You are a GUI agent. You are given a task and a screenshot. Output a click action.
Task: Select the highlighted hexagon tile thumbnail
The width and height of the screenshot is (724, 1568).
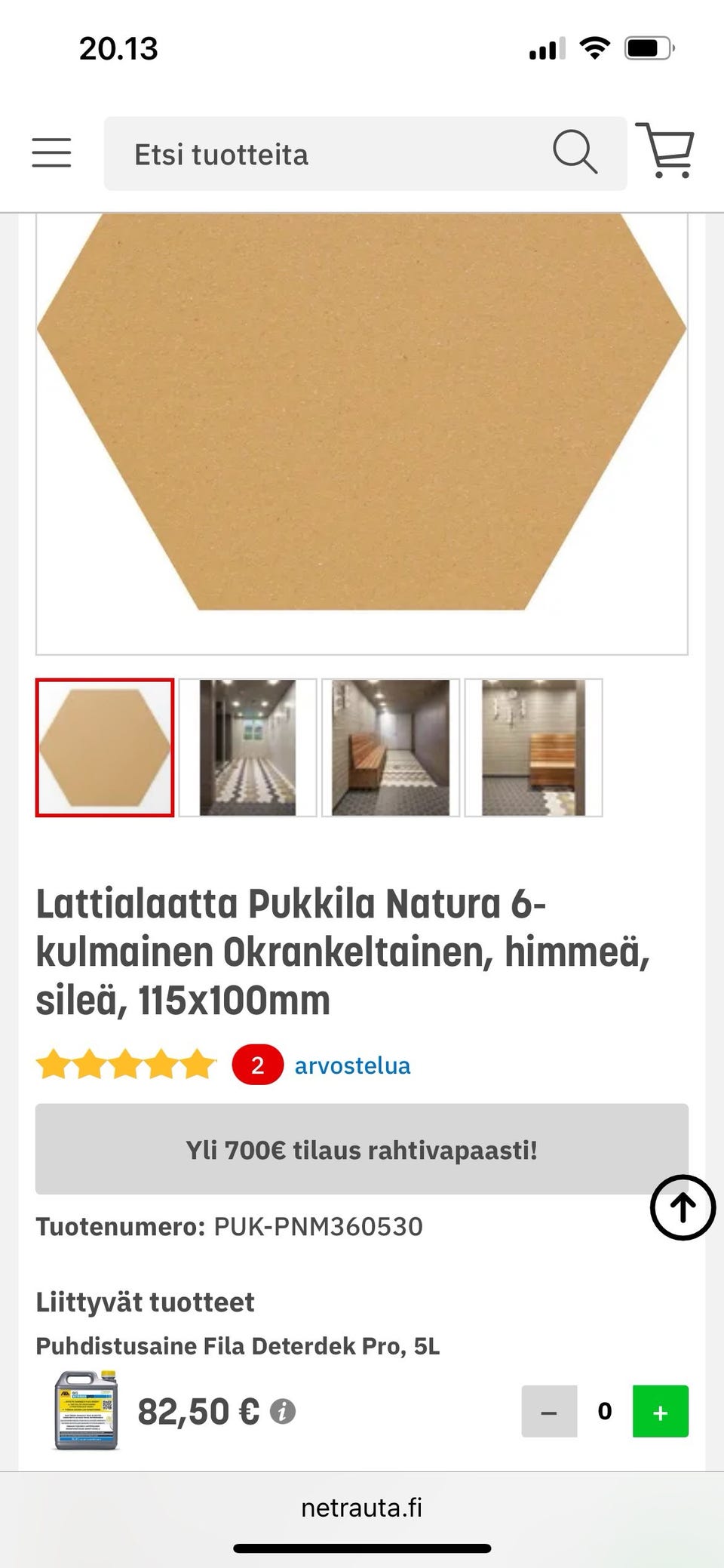tap(105, 747)
